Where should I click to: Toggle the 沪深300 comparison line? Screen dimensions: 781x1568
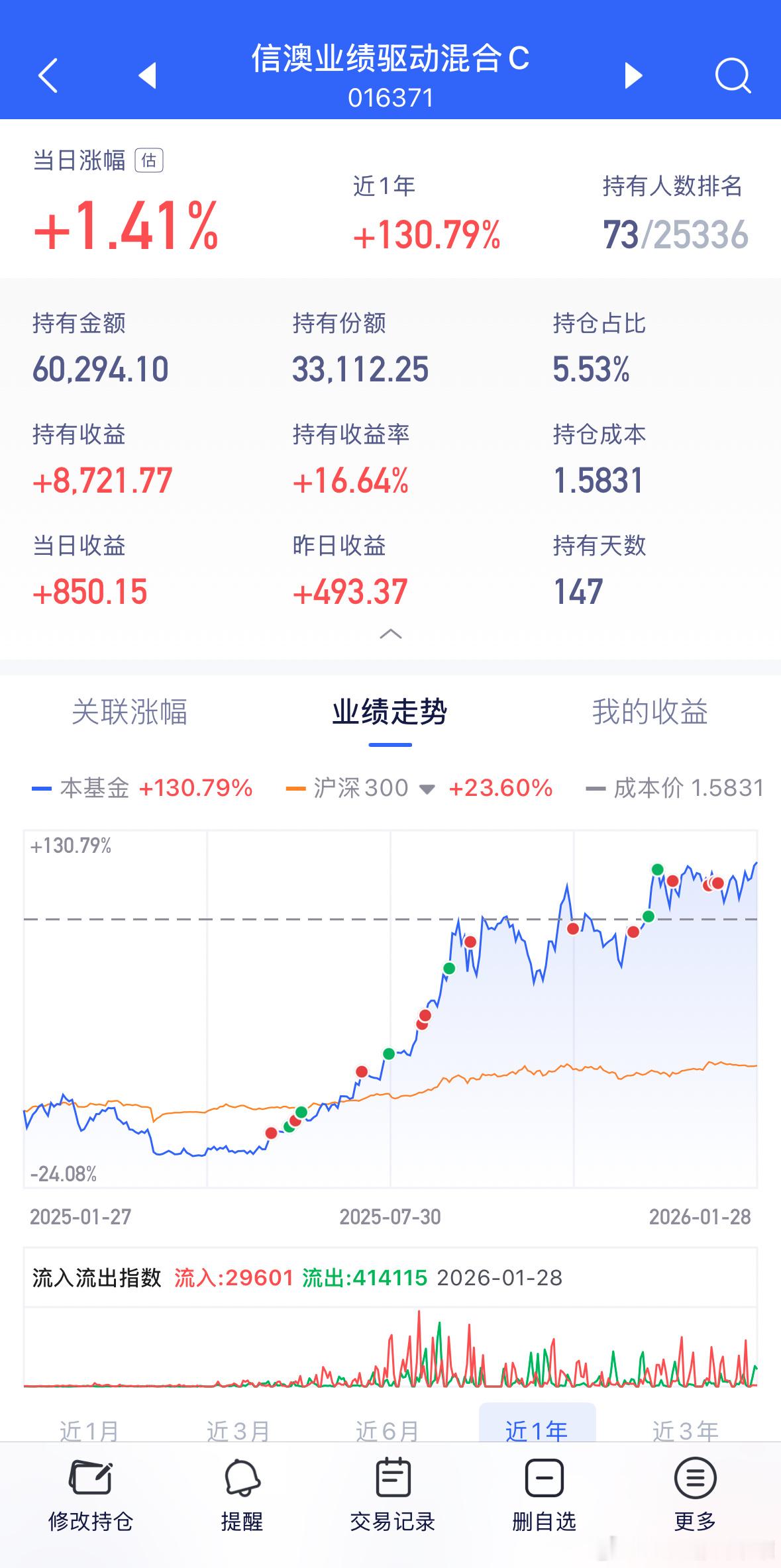click(x=359, y=788)
